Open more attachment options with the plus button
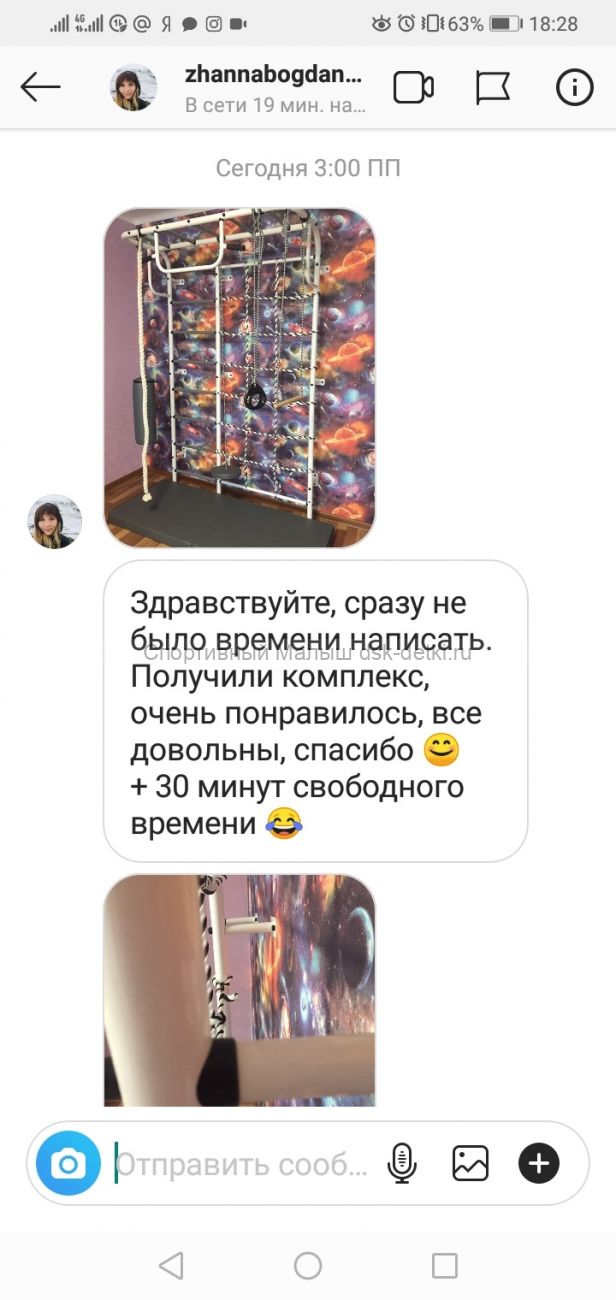The width and height of the screenshot is (616, 1300). pos(538,1164)
